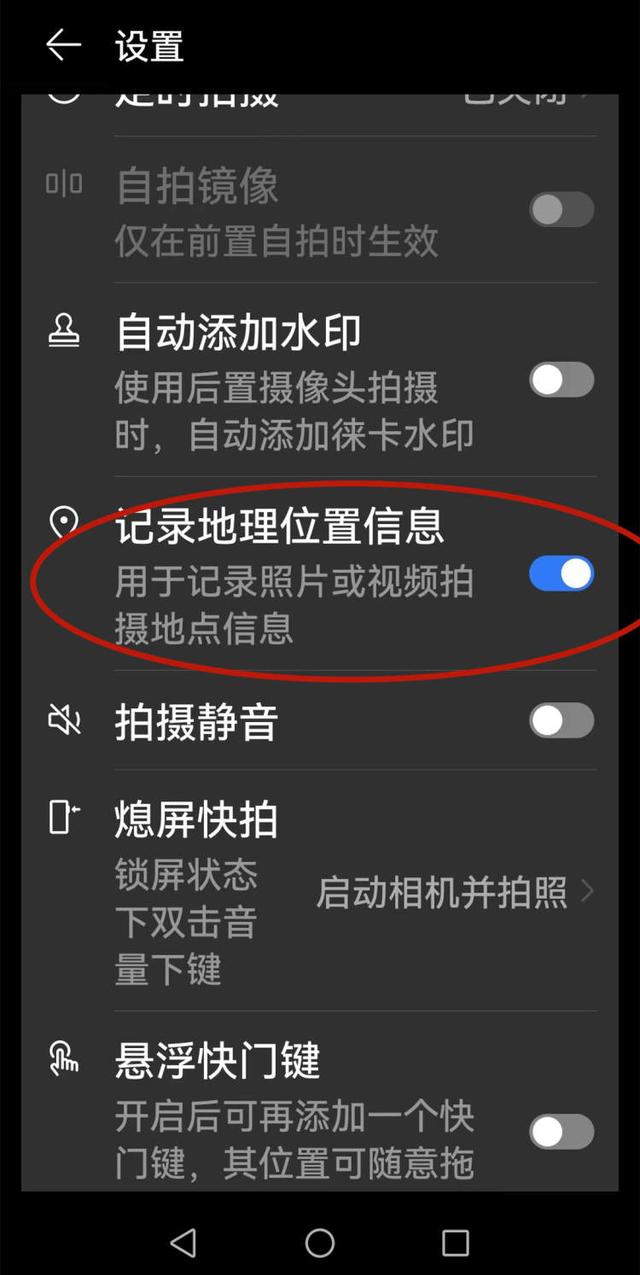
Task: Turn off 记录地理位置信息
Action: (x=561, y=574)
